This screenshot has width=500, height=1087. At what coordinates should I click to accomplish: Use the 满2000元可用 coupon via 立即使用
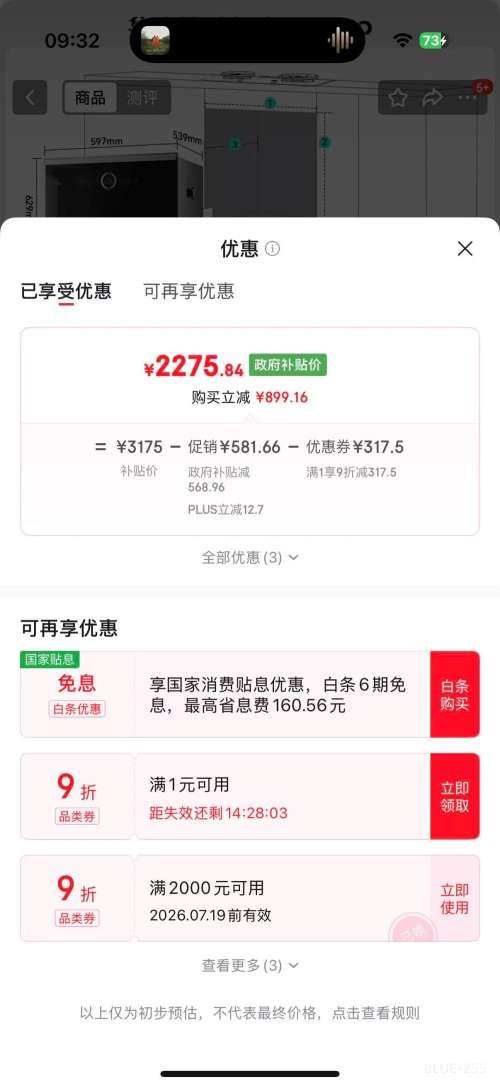455,898
